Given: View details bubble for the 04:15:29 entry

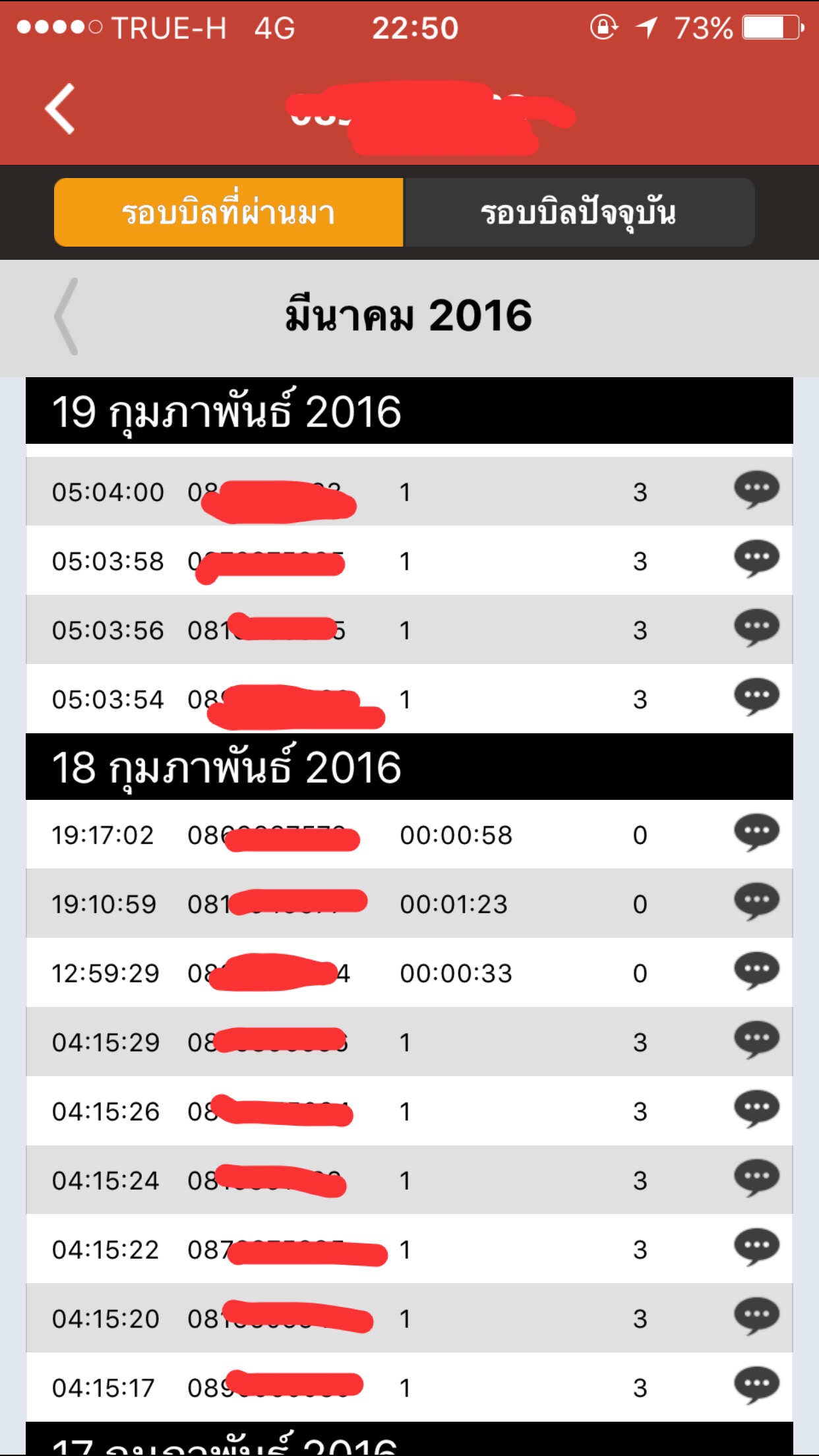Looking at the screenshot, I should [x=756, y=1041].
